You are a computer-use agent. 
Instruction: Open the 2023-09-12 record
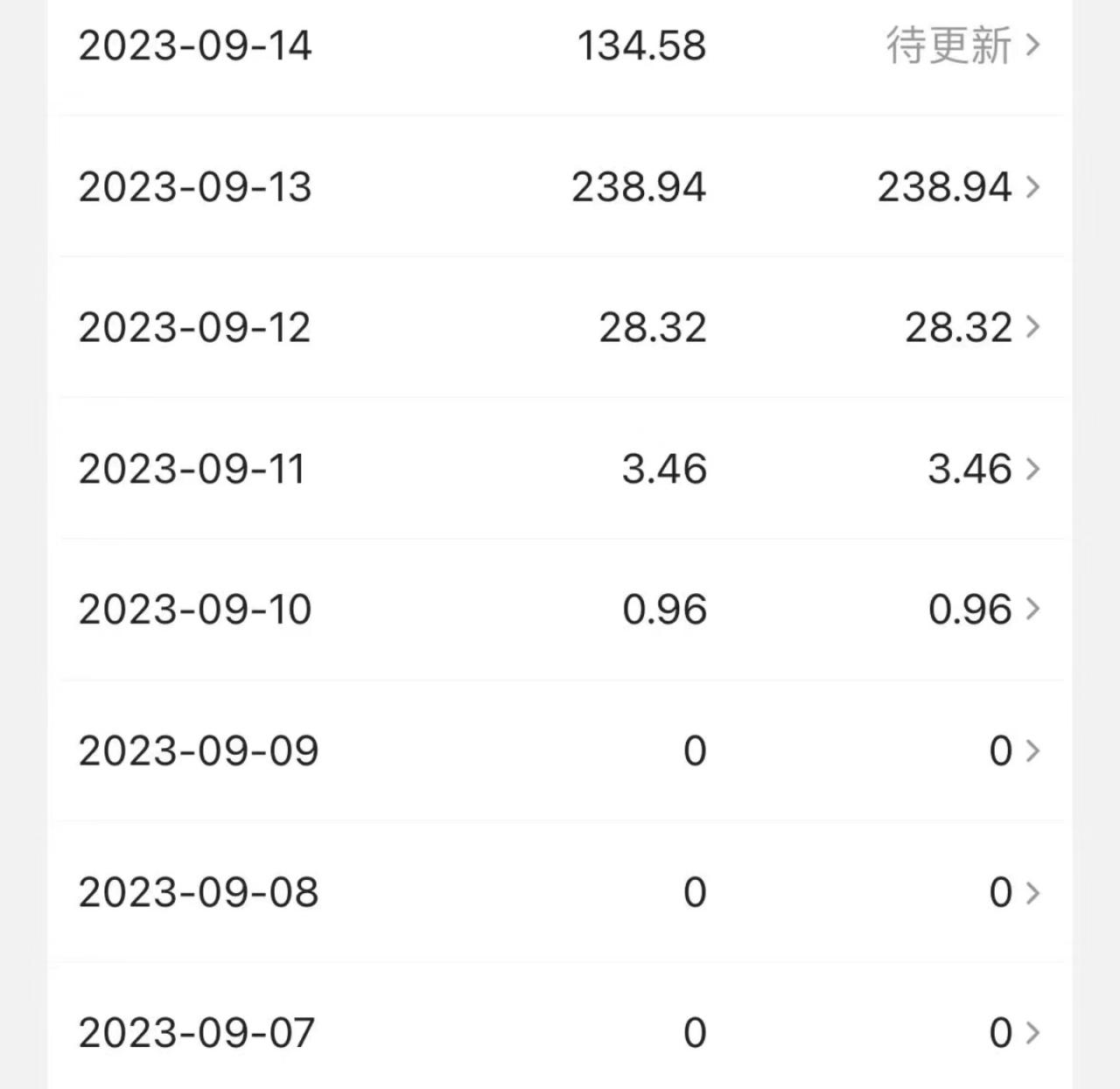(x=560, y=328)
